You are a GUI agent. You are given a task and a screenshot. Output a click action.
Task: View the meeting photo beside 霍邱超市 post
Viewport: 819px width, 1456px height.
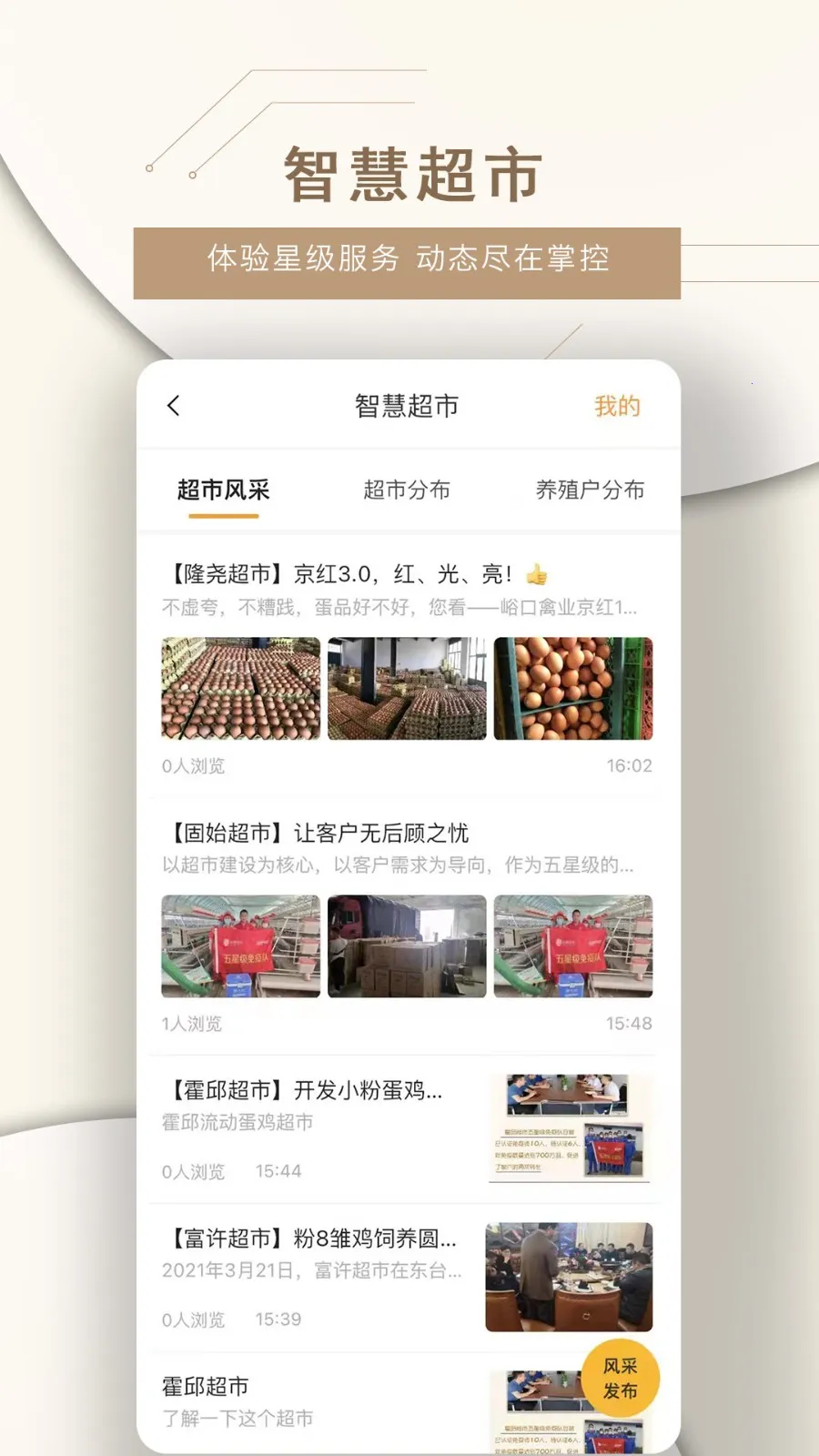[x=569, y=1127]
